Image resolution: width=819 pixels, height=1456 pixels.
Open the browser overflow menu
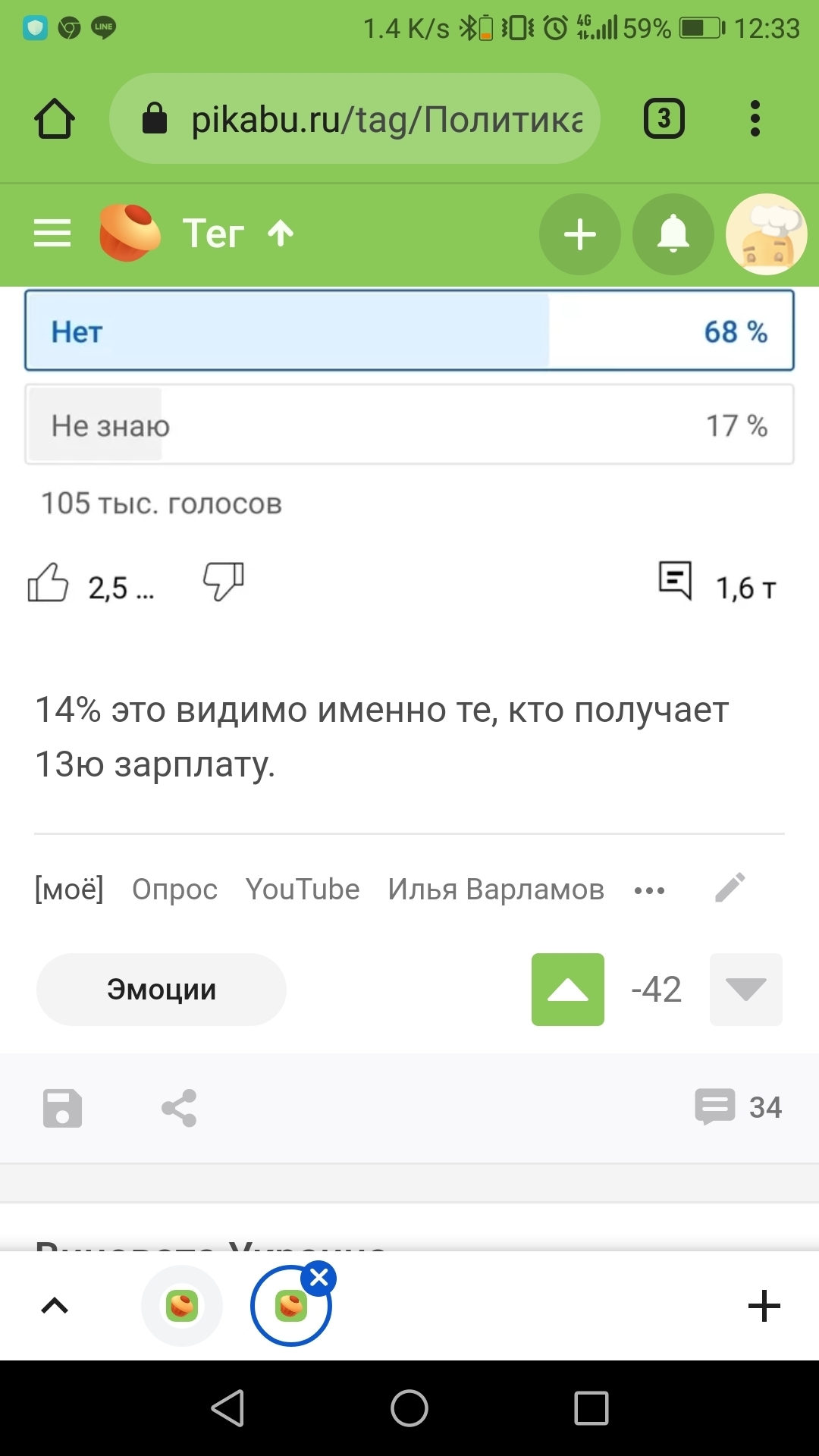(755, 118)
